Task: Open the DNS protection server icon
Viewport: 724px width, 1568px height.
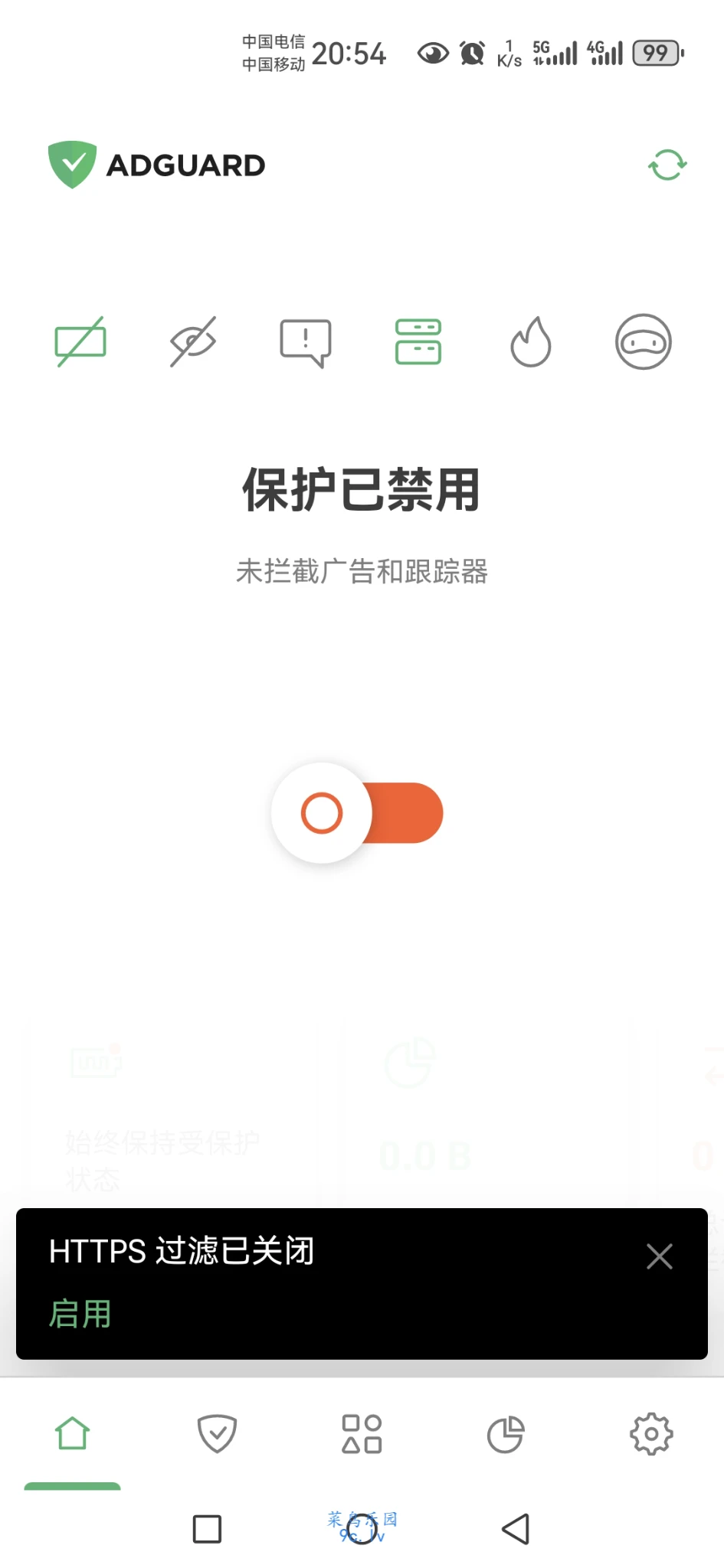Action: pos(418,341)
